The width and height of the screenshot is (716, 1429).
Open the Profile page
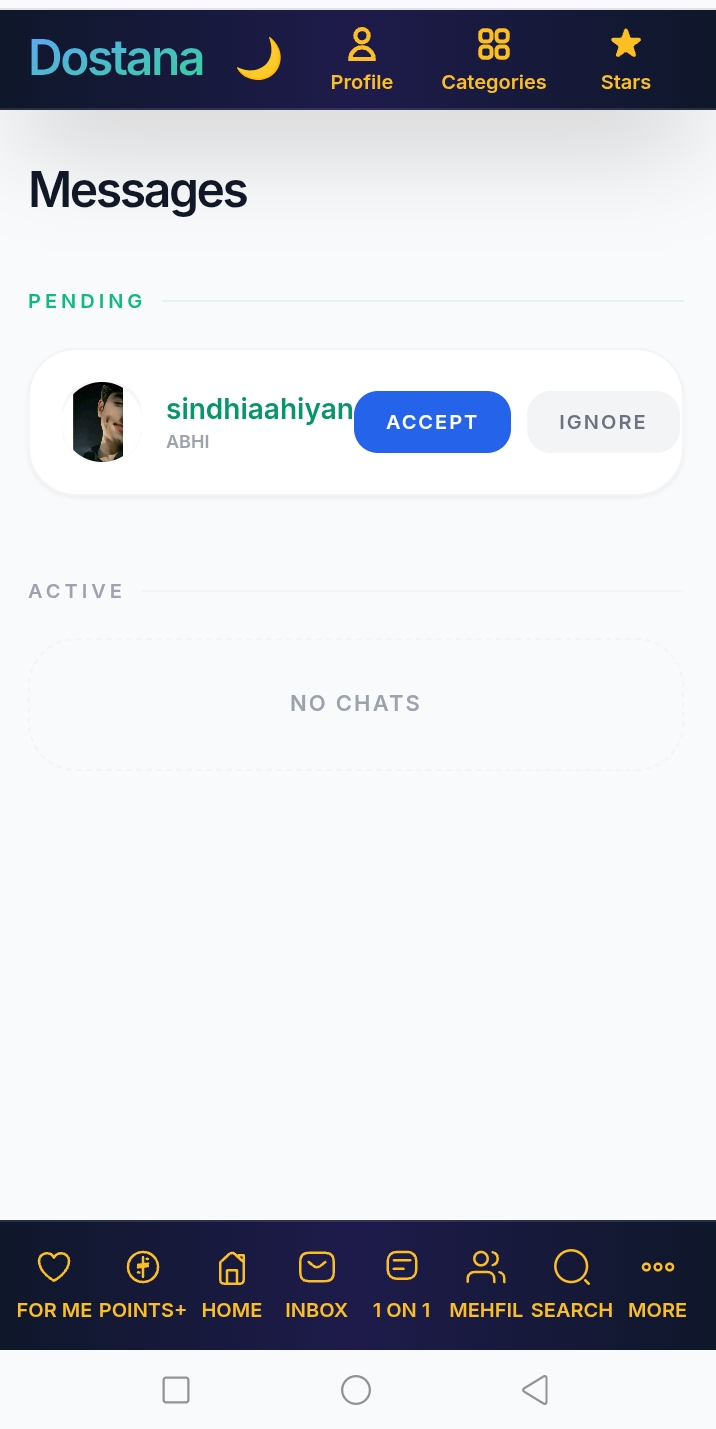point(362,60)
